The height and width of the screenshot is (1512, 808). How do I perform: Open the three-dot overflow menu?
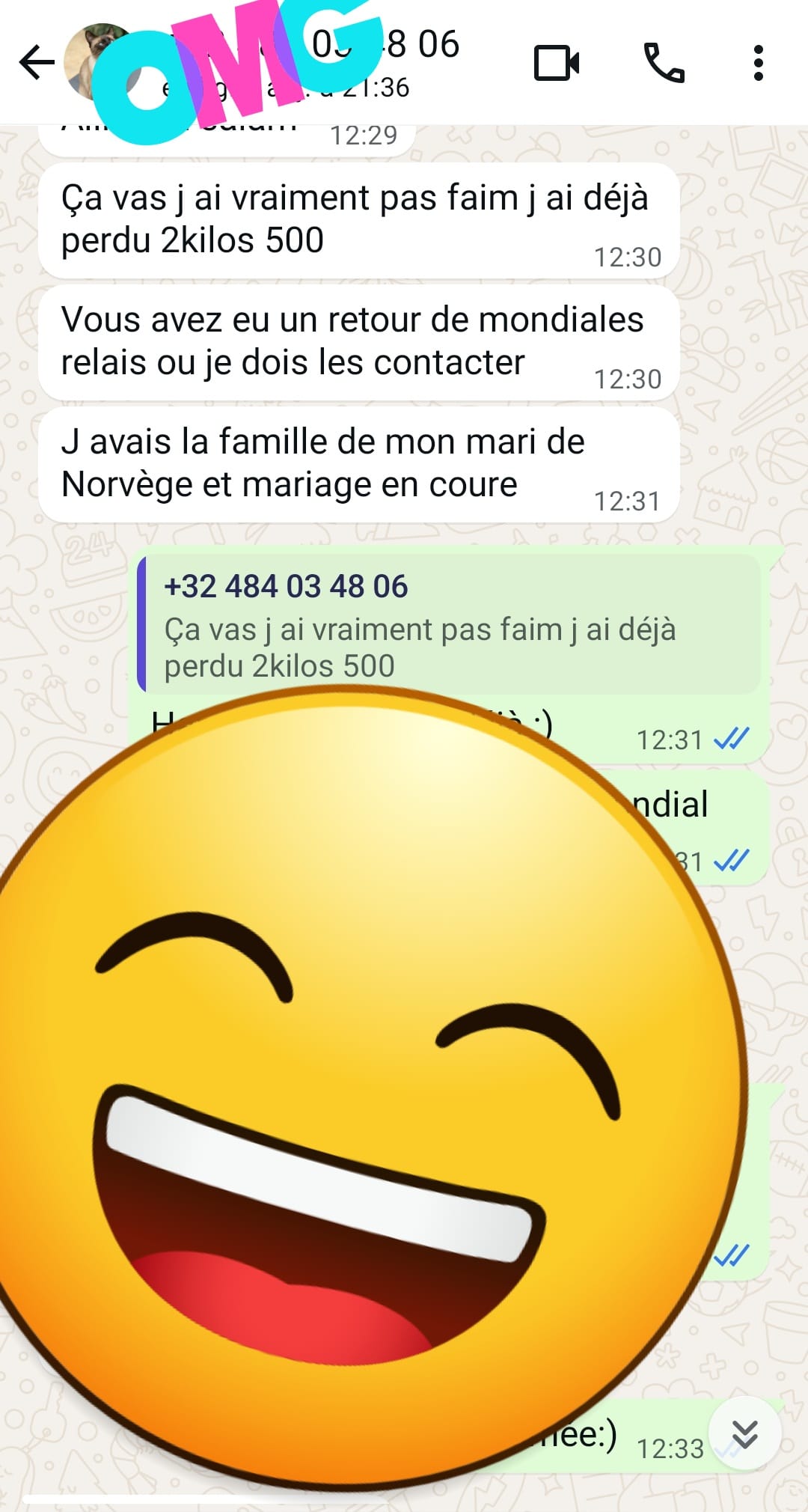758,63
